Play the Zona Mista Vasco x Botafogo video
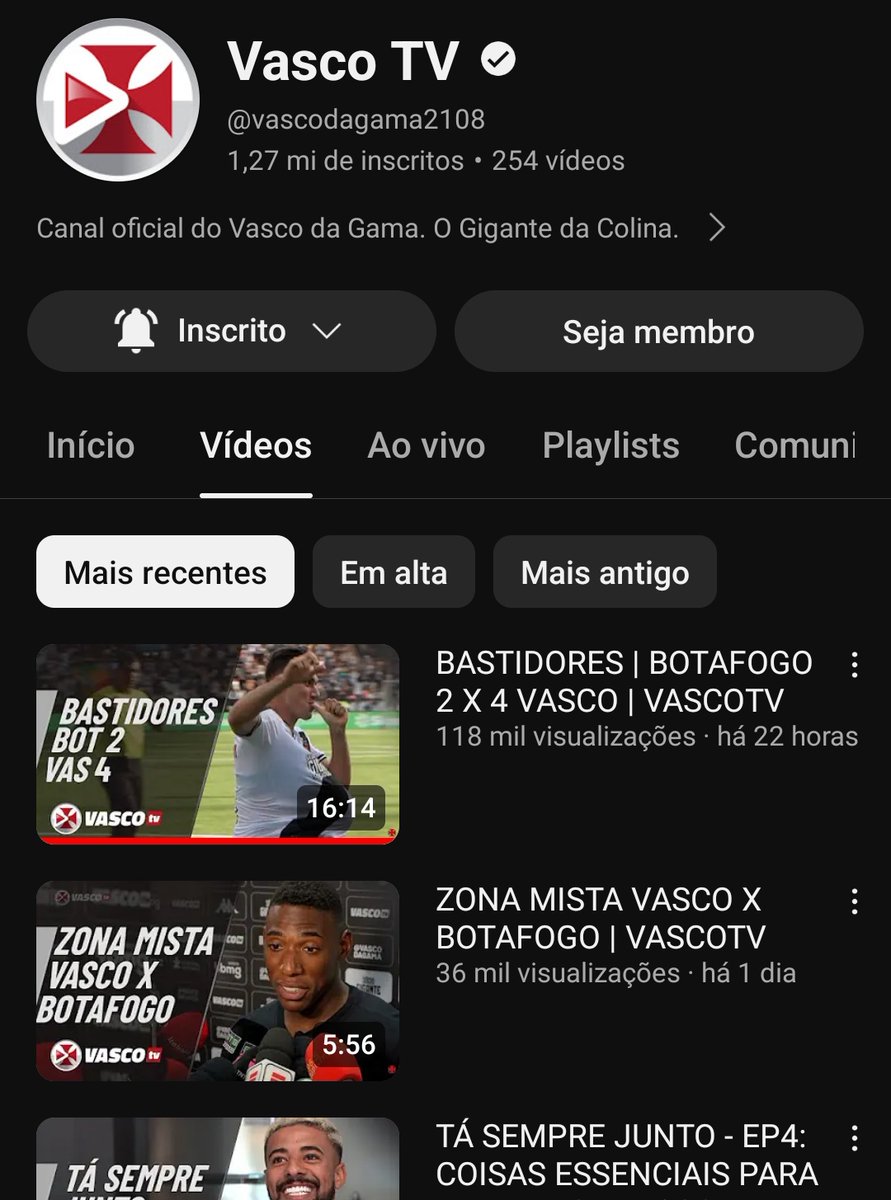This screenshot has width=891, height=1200. 218,981
